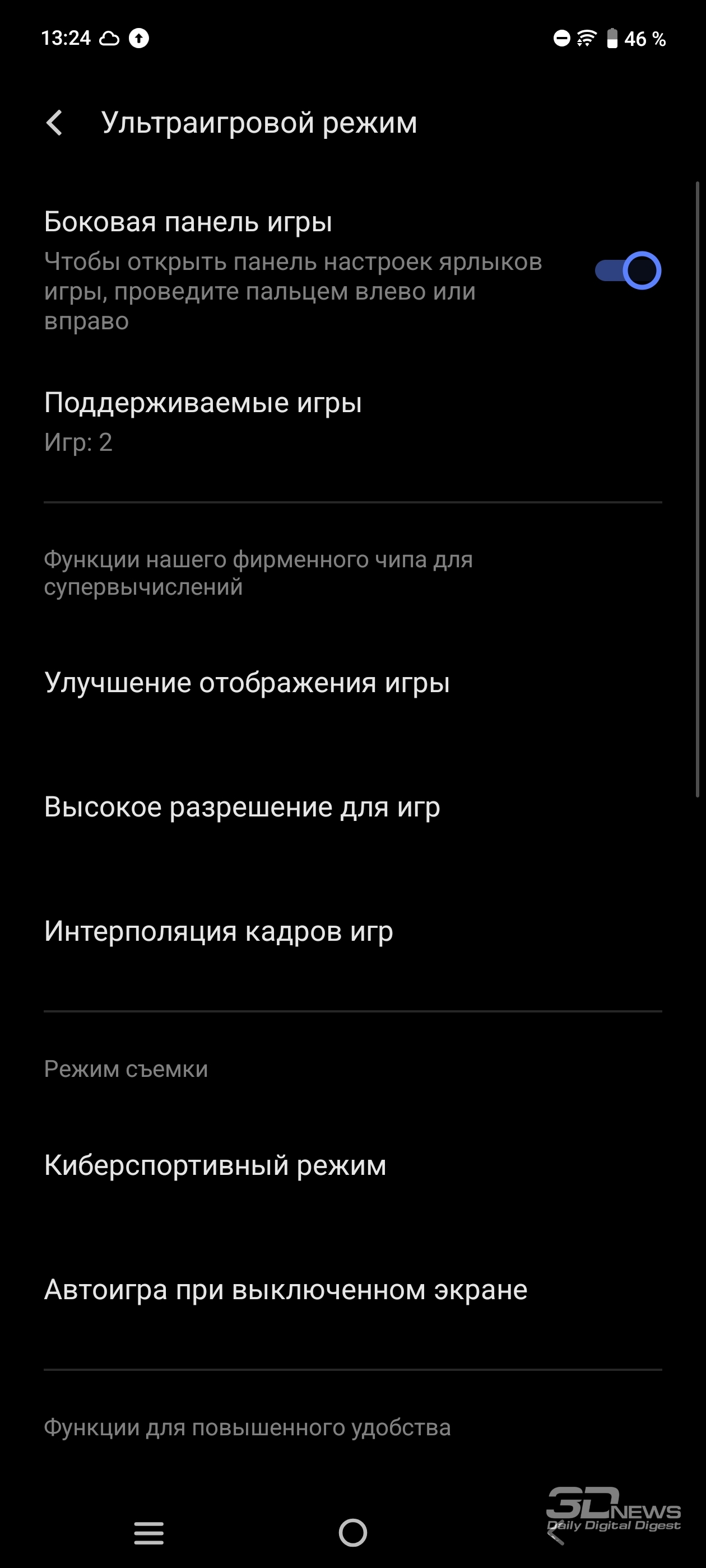Open Интерполяция кадров игр
The width and height of the screenshot is (706, 1568).
[352, 931]
